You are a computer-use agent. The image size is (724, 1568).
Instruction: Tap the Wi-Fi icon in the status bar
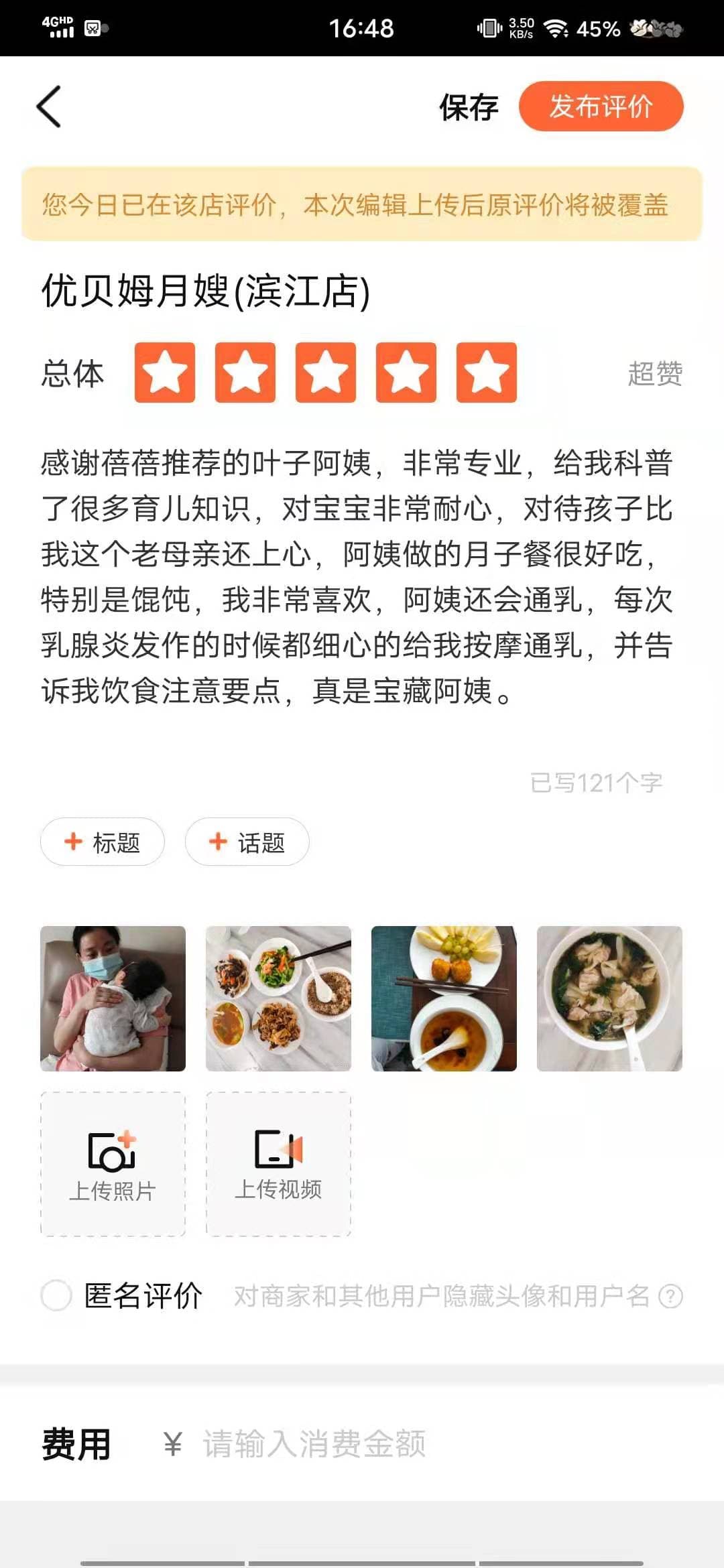point(554,27)
